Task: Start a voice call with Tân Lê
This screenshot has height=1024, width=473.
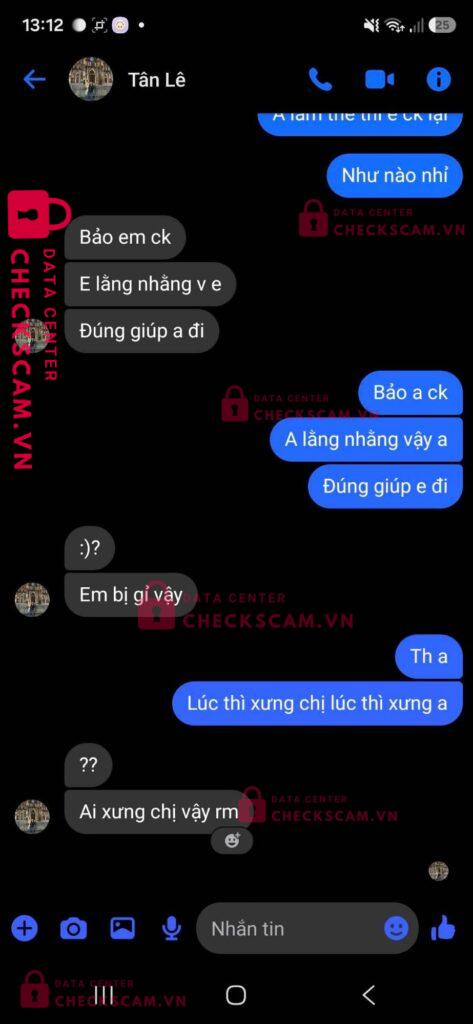Action: point(320,80)
